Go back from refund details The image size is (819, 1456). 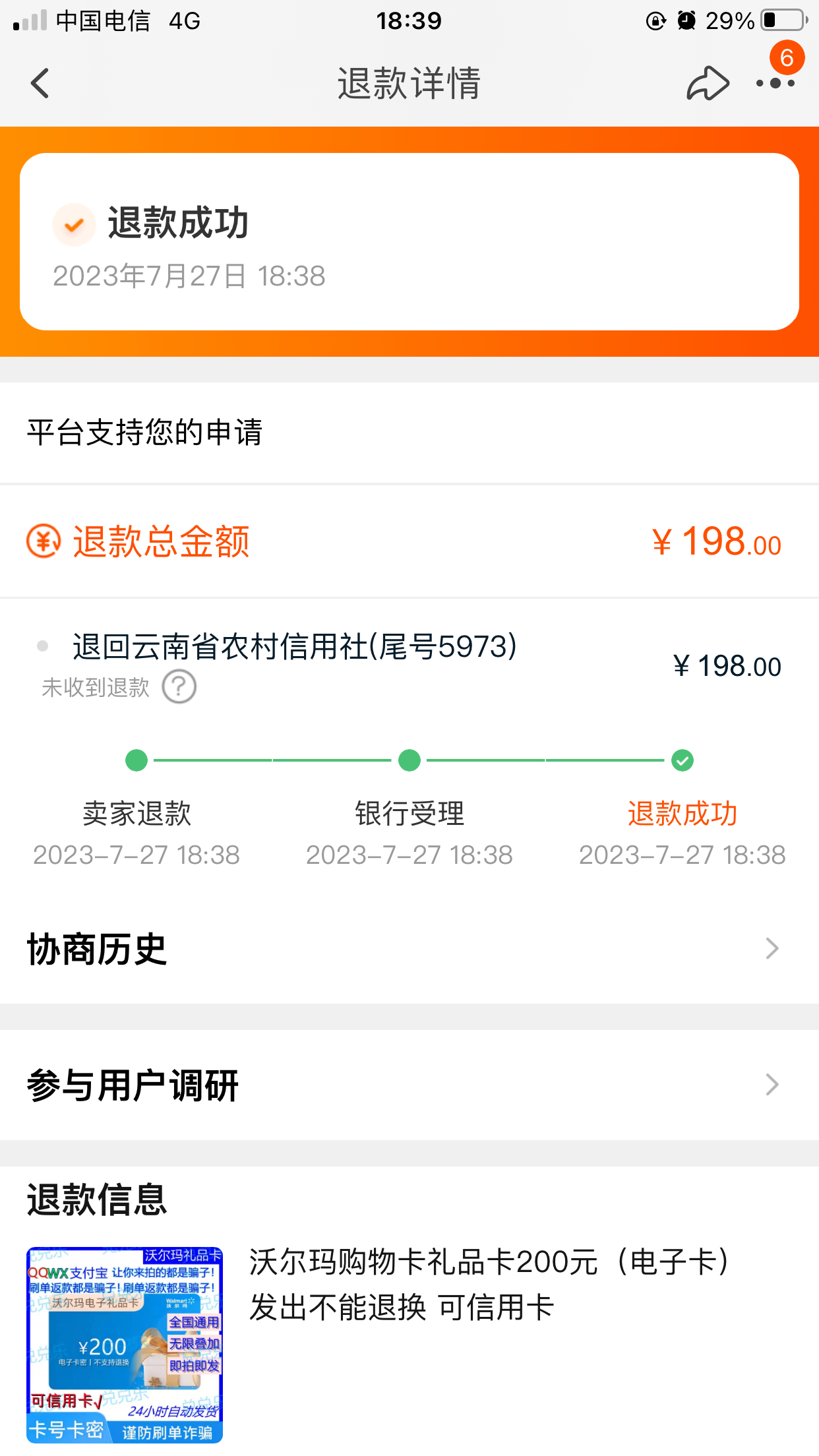click(40, 84)
